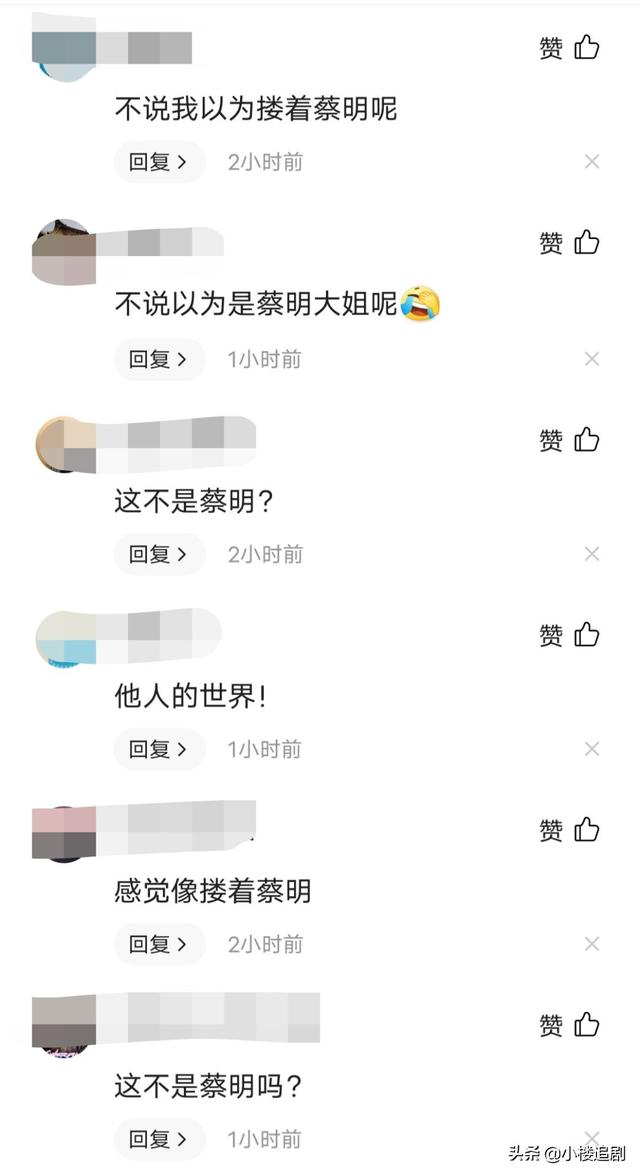Reply to the comment '这不是蔡明?'
Viewport: 640px width, 1176px height.
pyautogui.click(x=158, y=554)
